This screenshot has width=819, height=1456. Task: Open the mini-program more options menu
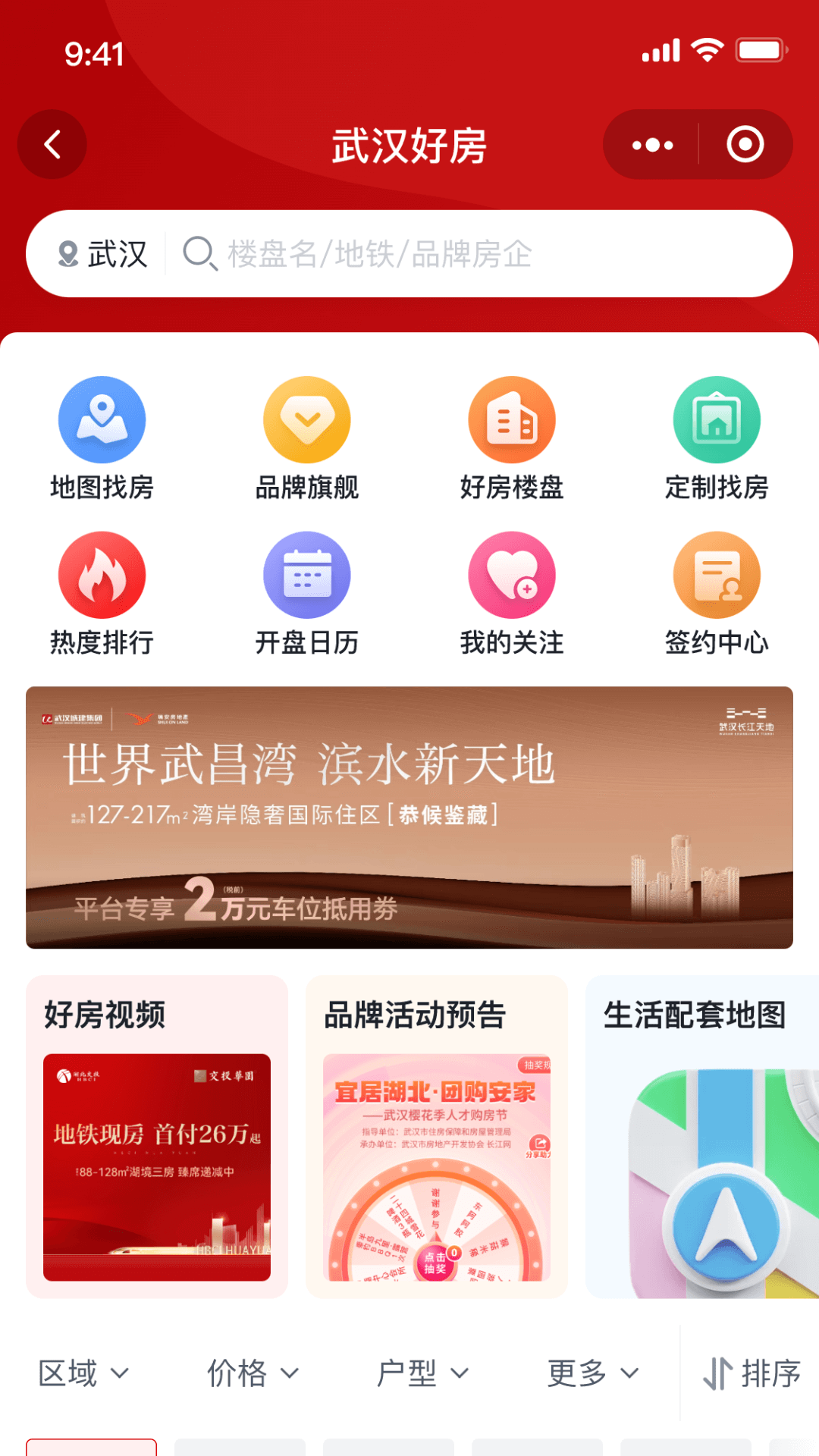(x=651, y=144)
